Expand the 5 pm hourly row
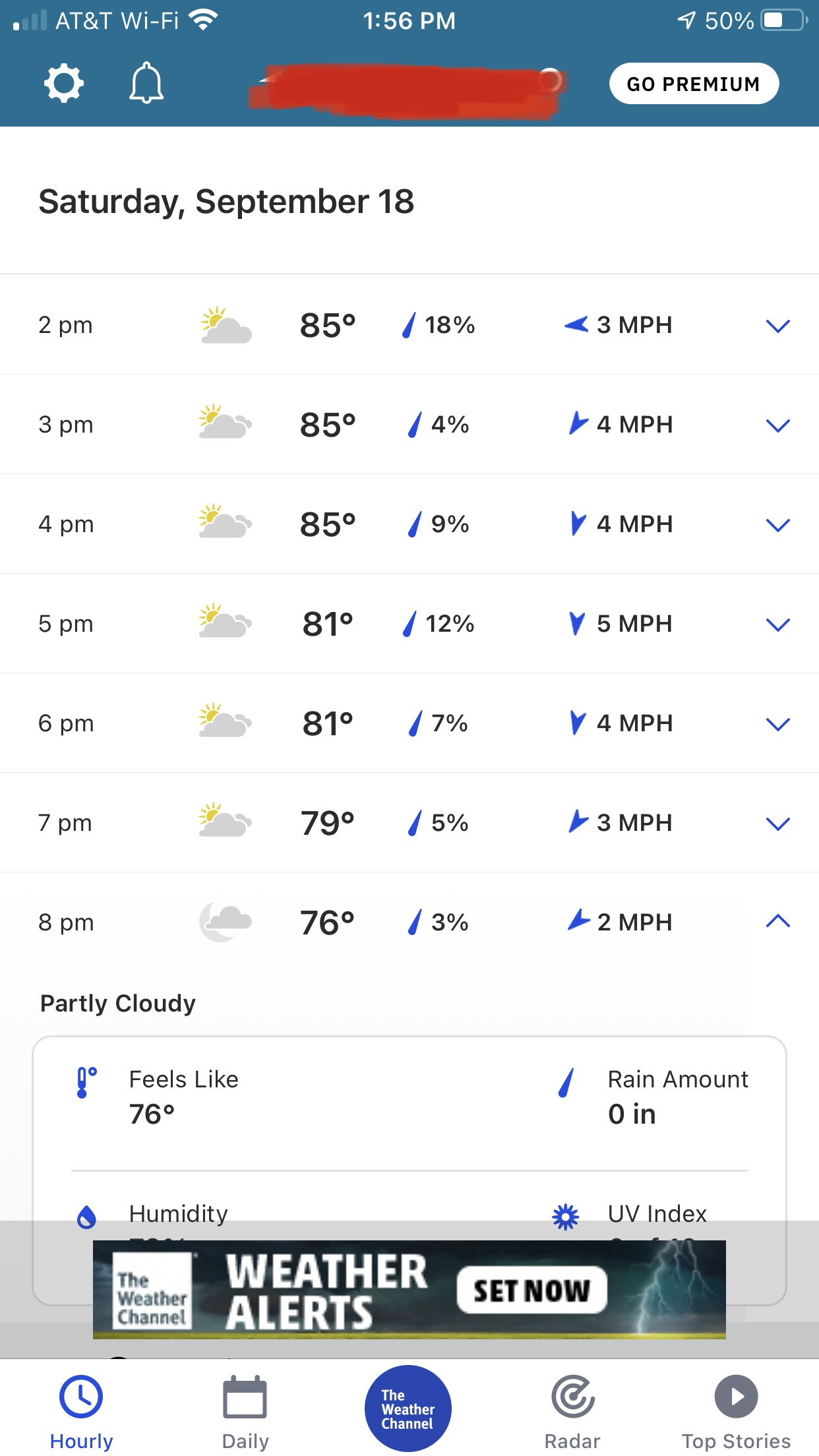 777,624
